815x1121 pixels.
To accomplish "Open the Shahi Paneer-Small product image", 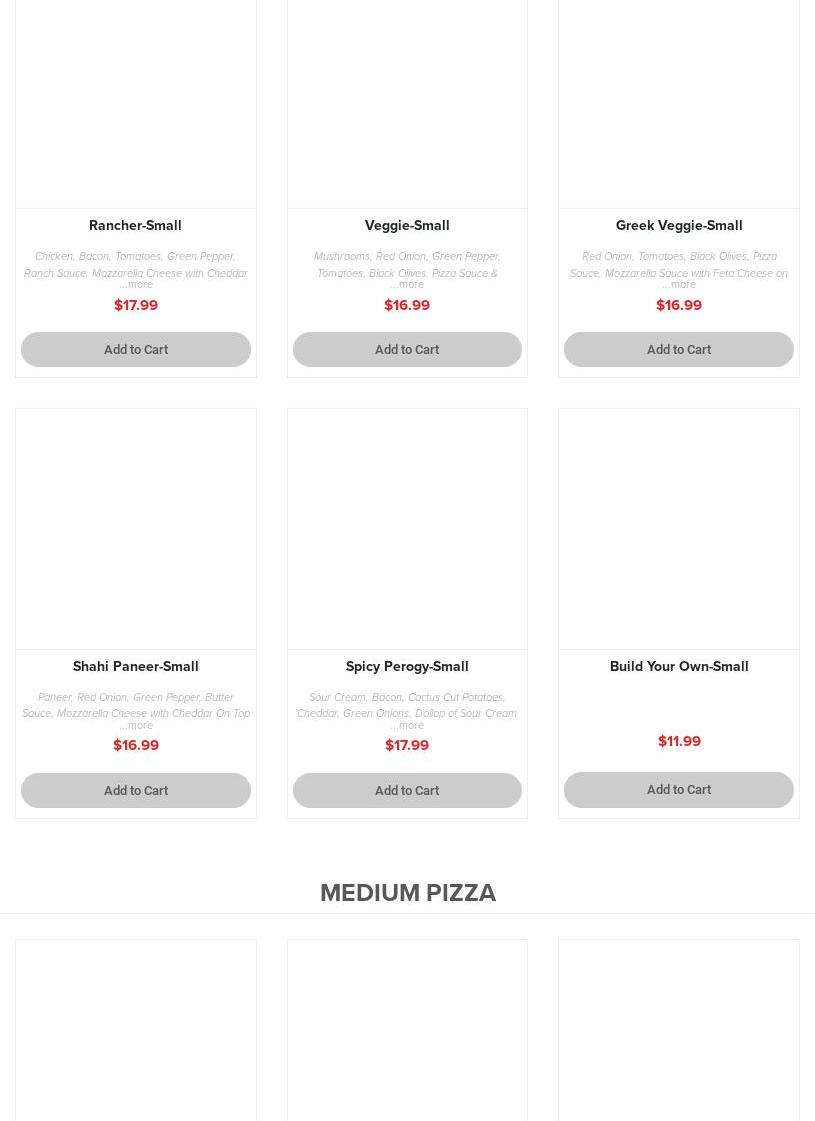I will [x=136, y=528].
